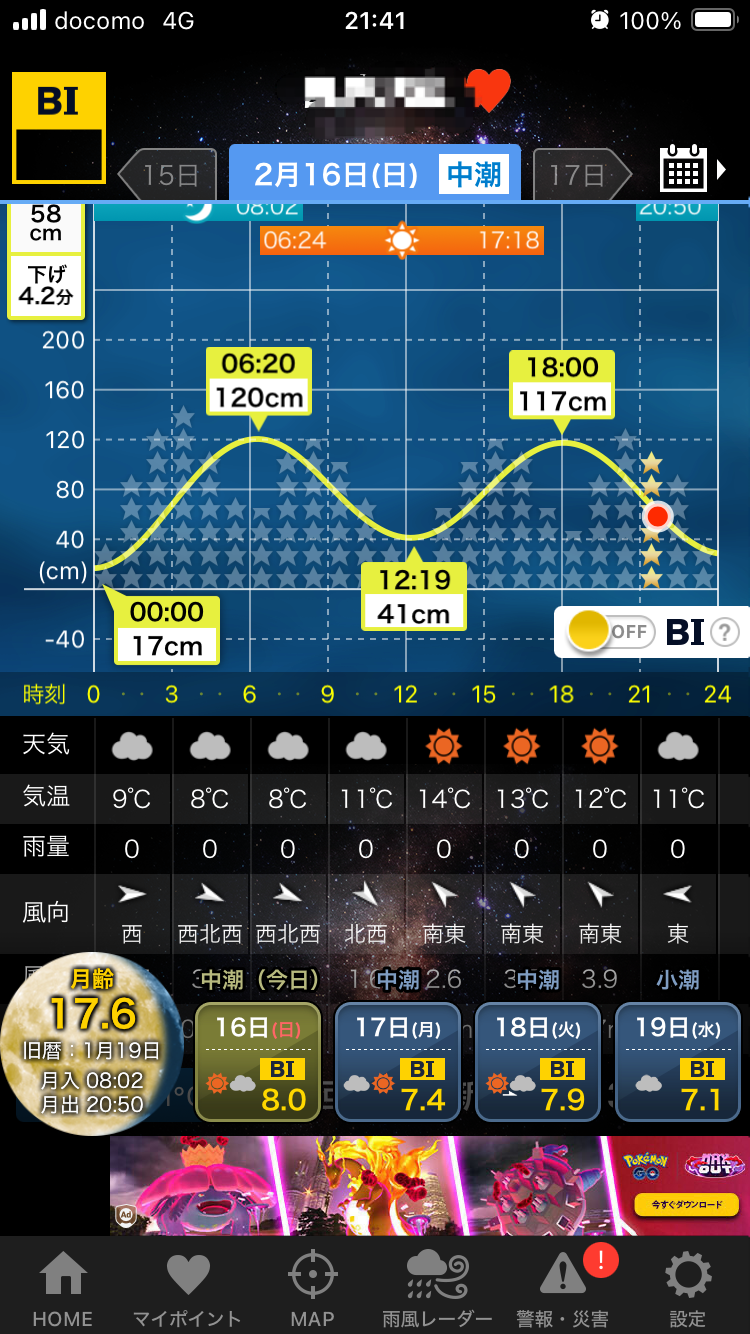Select the 17日(月) forecast card
This screenshot has width=750, height=1334.
tap(397, 1062)
